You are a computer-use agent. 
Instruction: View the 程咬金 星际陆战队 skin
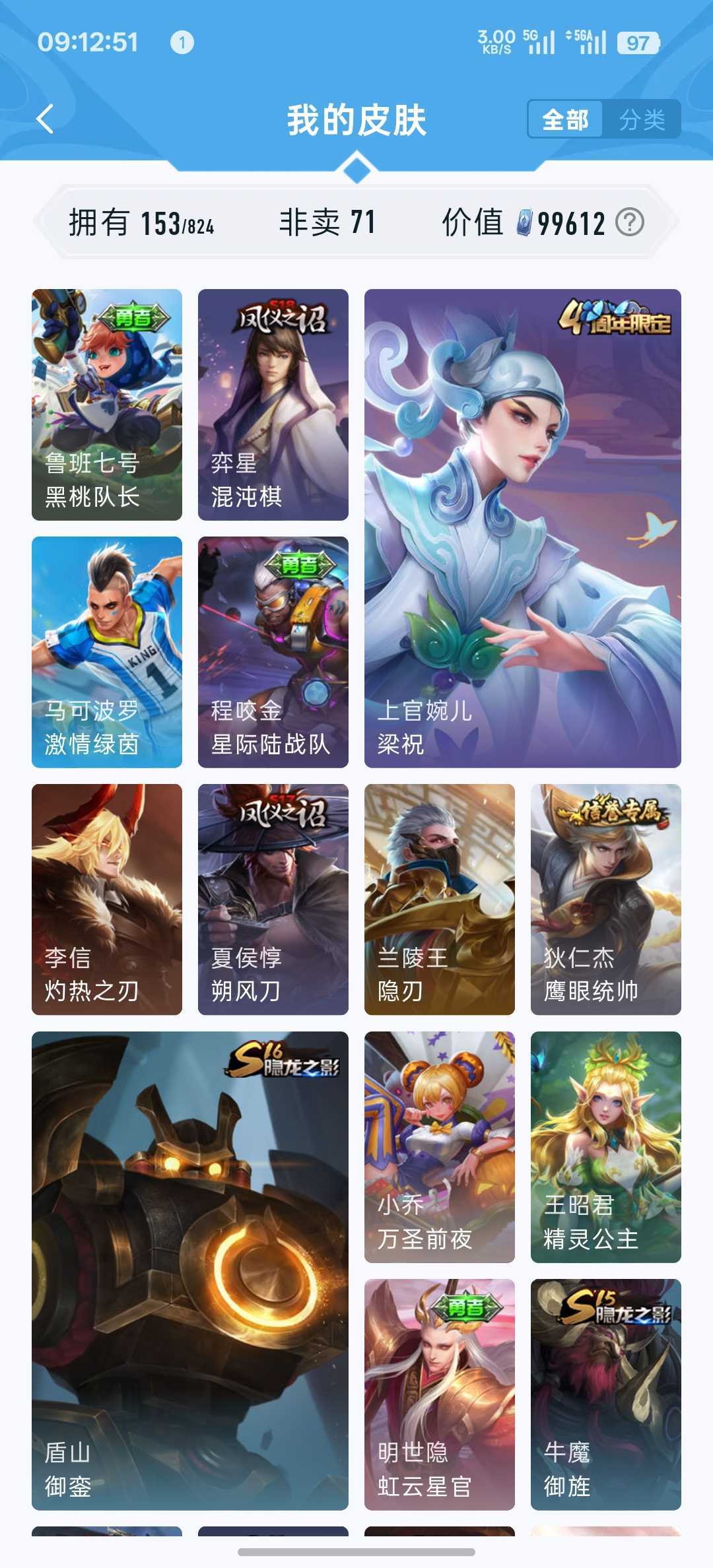coord(273,652)
